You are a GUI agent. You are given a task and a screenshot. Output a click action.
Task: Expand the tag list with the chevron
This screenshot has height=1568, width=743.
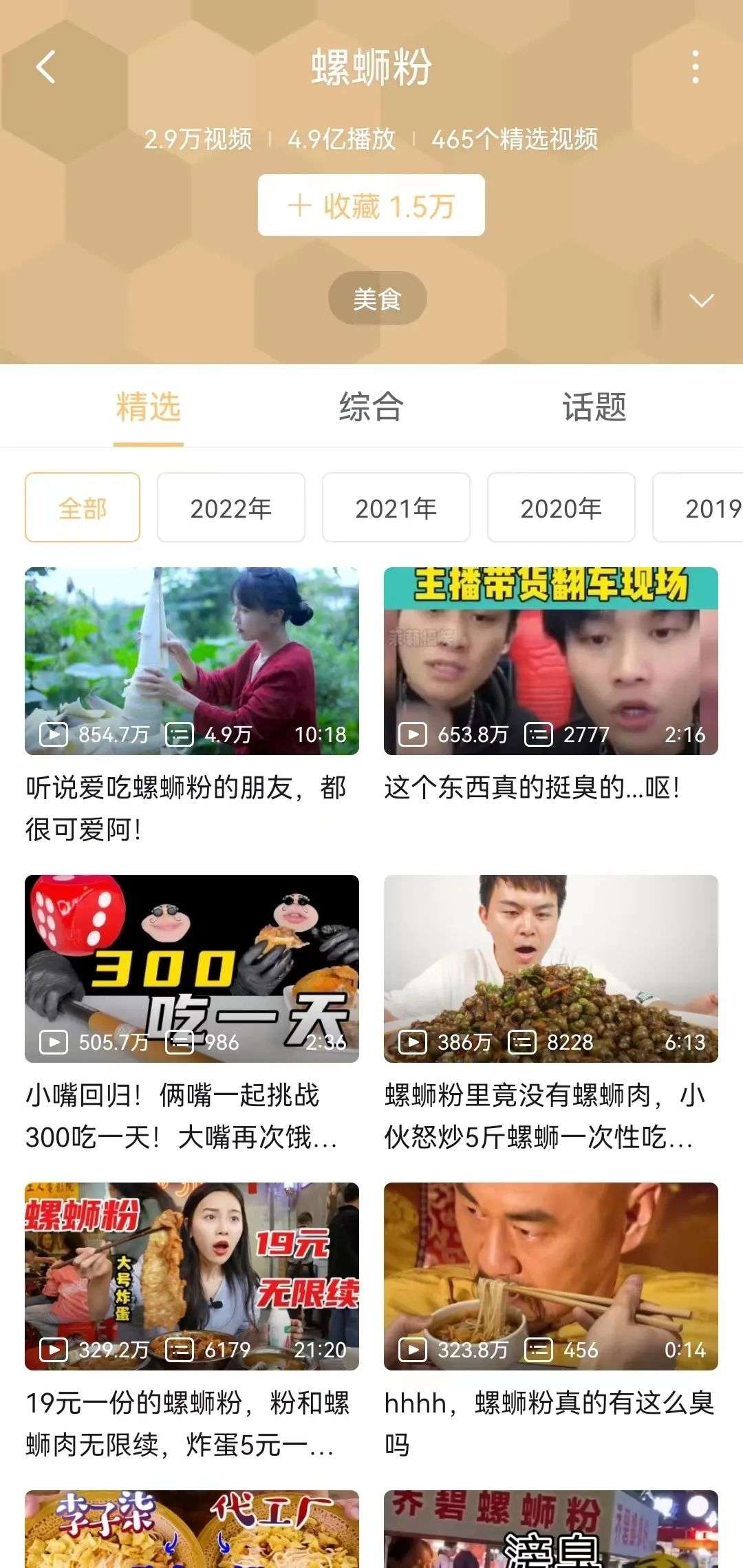[701, 300]
